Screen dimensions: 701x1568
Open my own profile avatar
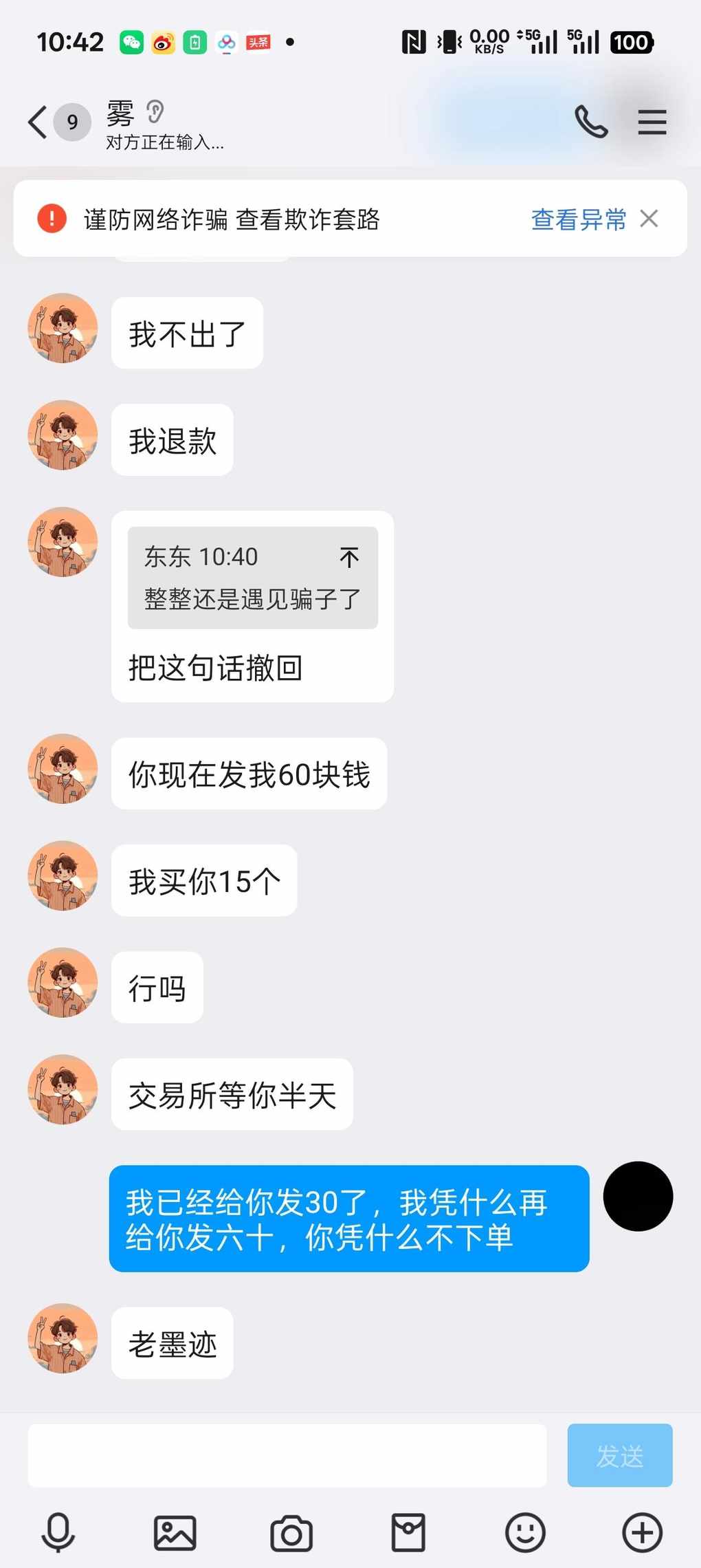(638, 1197)
